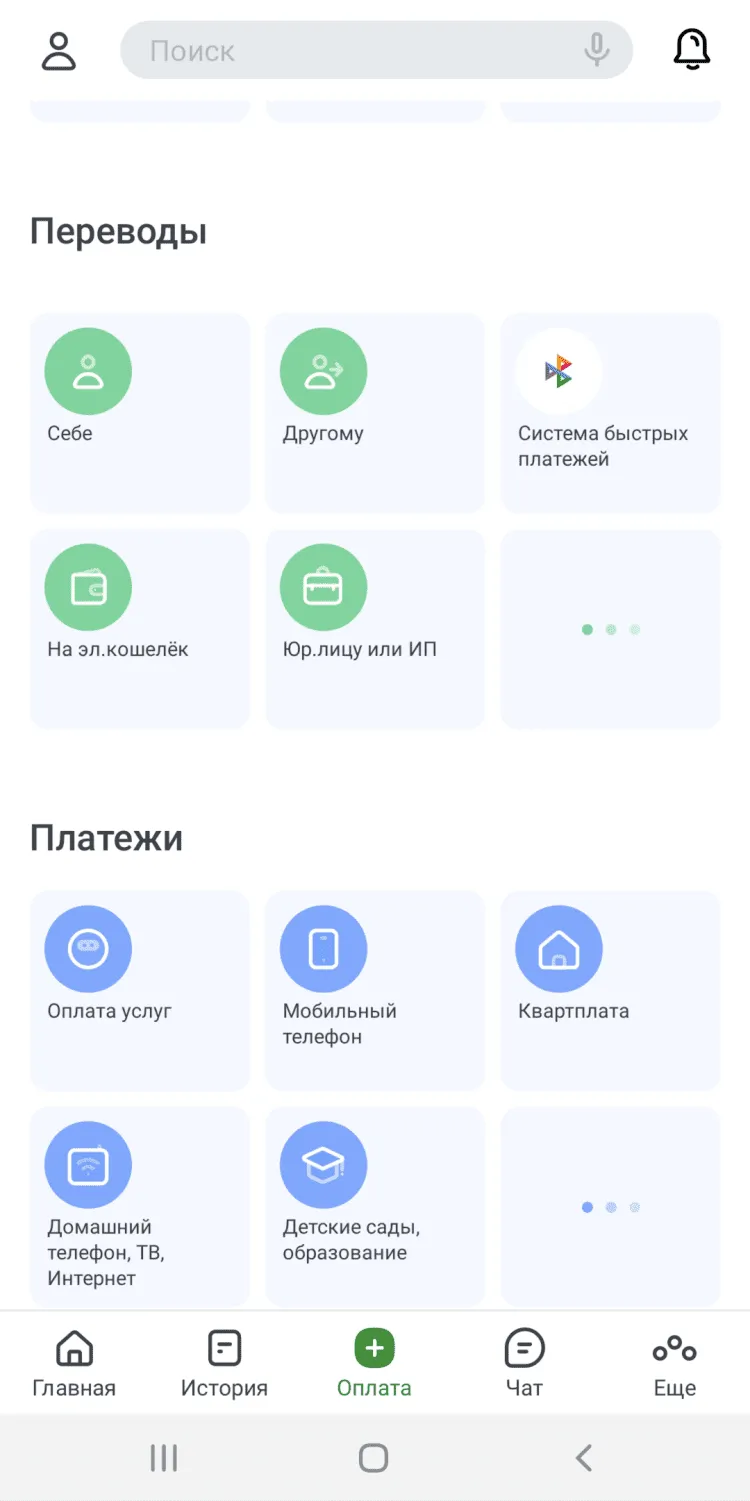
Task: Open the Чат tab
Action: click(x=524, y=1362)
